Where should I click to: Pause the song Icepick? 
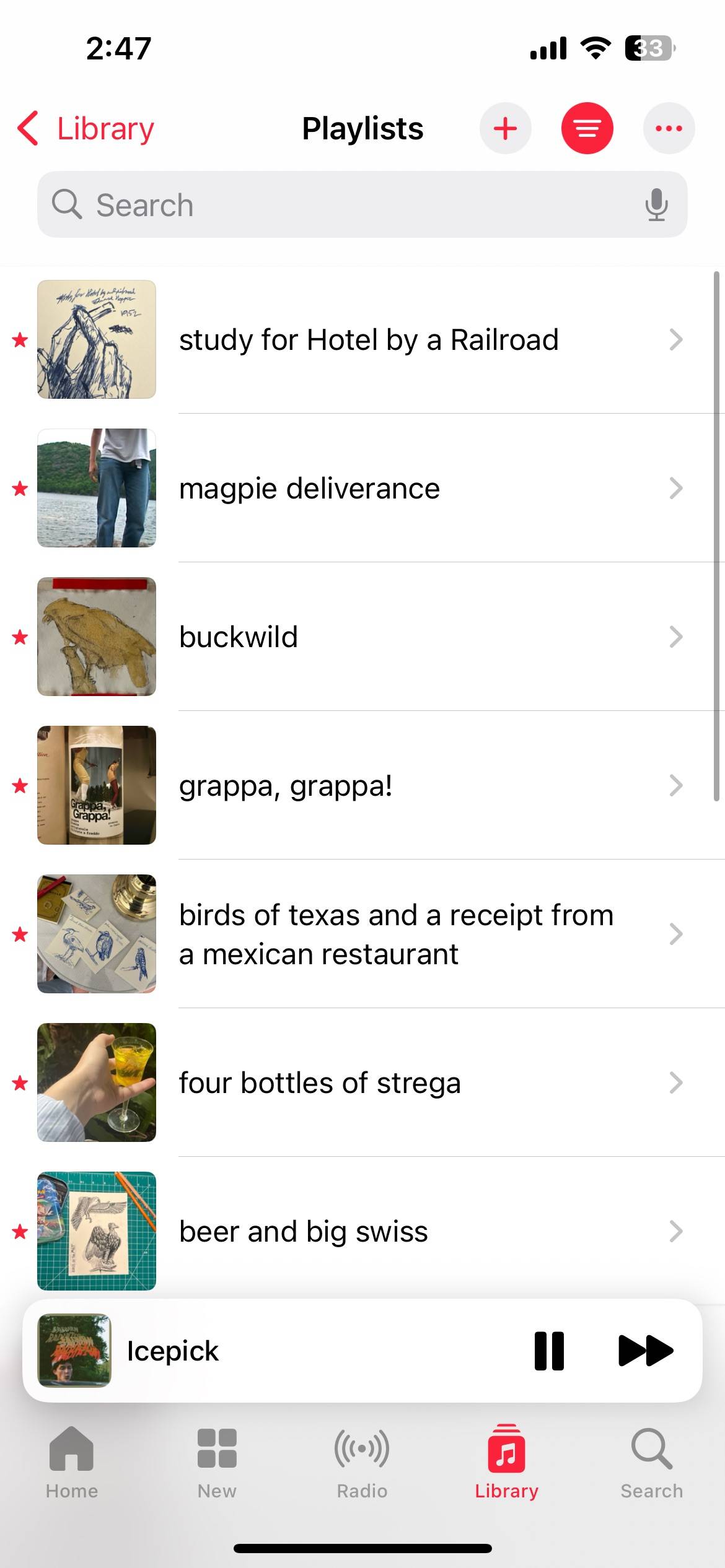pyautogui.click(x=549, y=1351)
